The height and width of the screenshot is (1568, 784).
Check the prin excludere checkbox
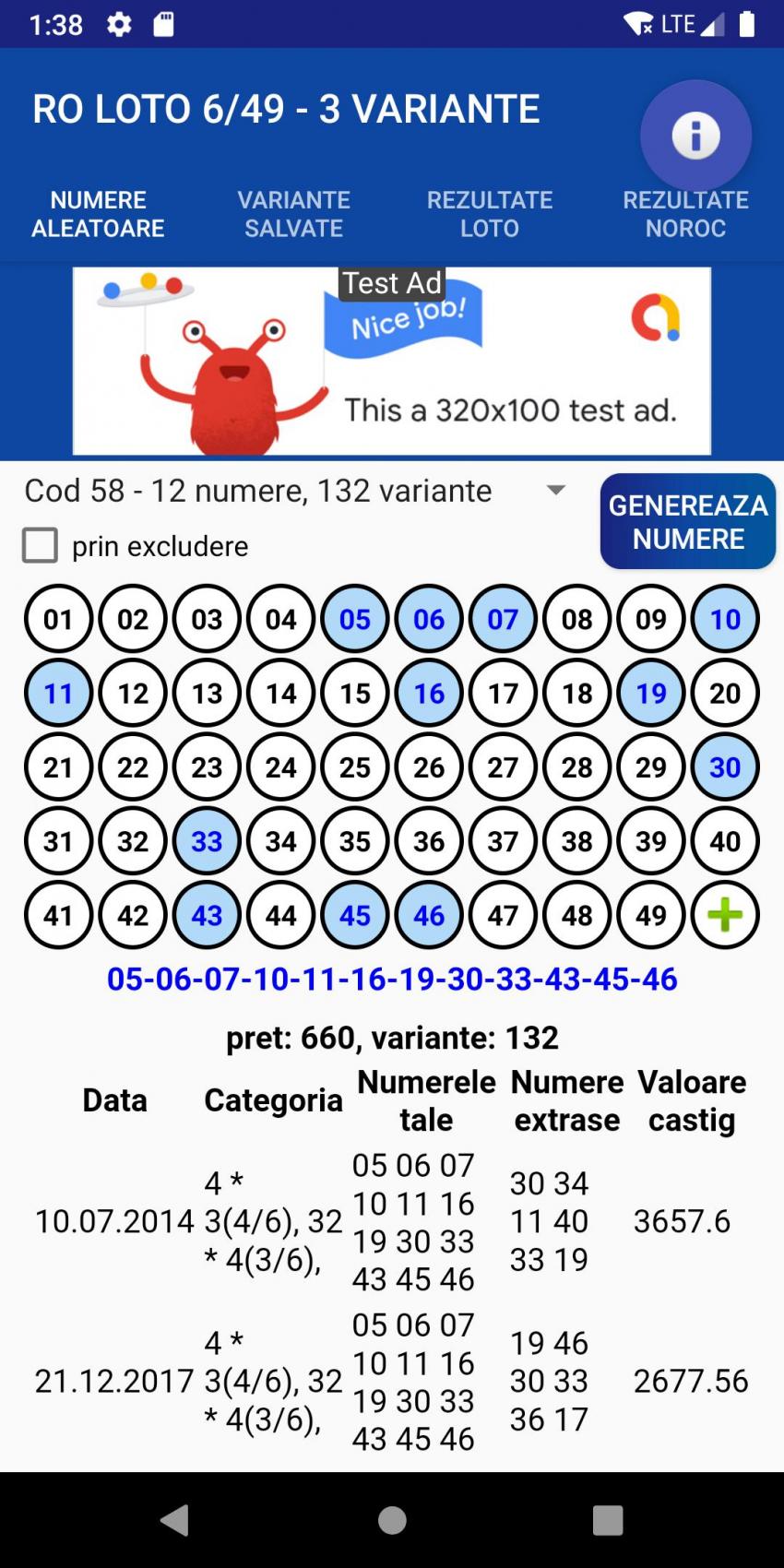tap(40, 545)
